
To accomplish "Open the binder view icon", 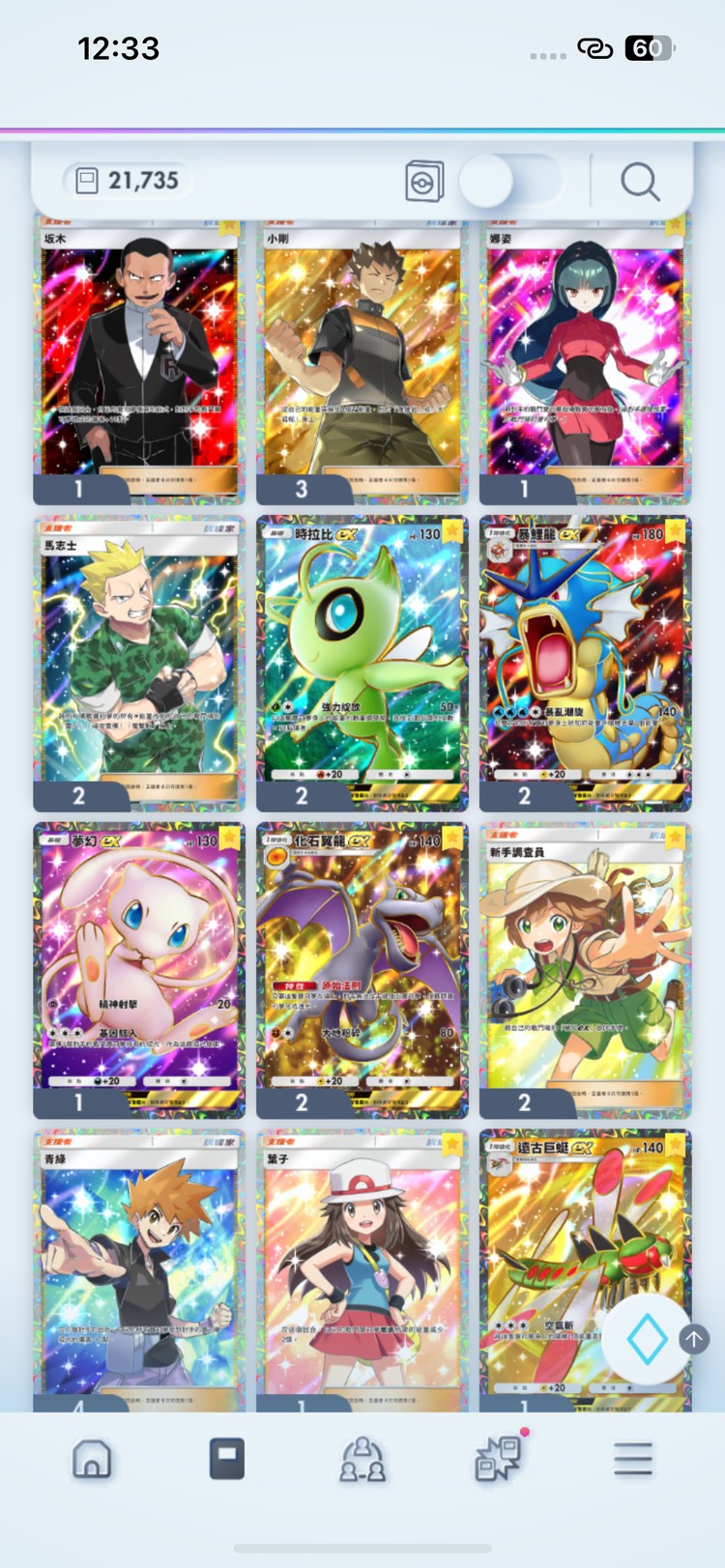I will click(x=424, y=181).
